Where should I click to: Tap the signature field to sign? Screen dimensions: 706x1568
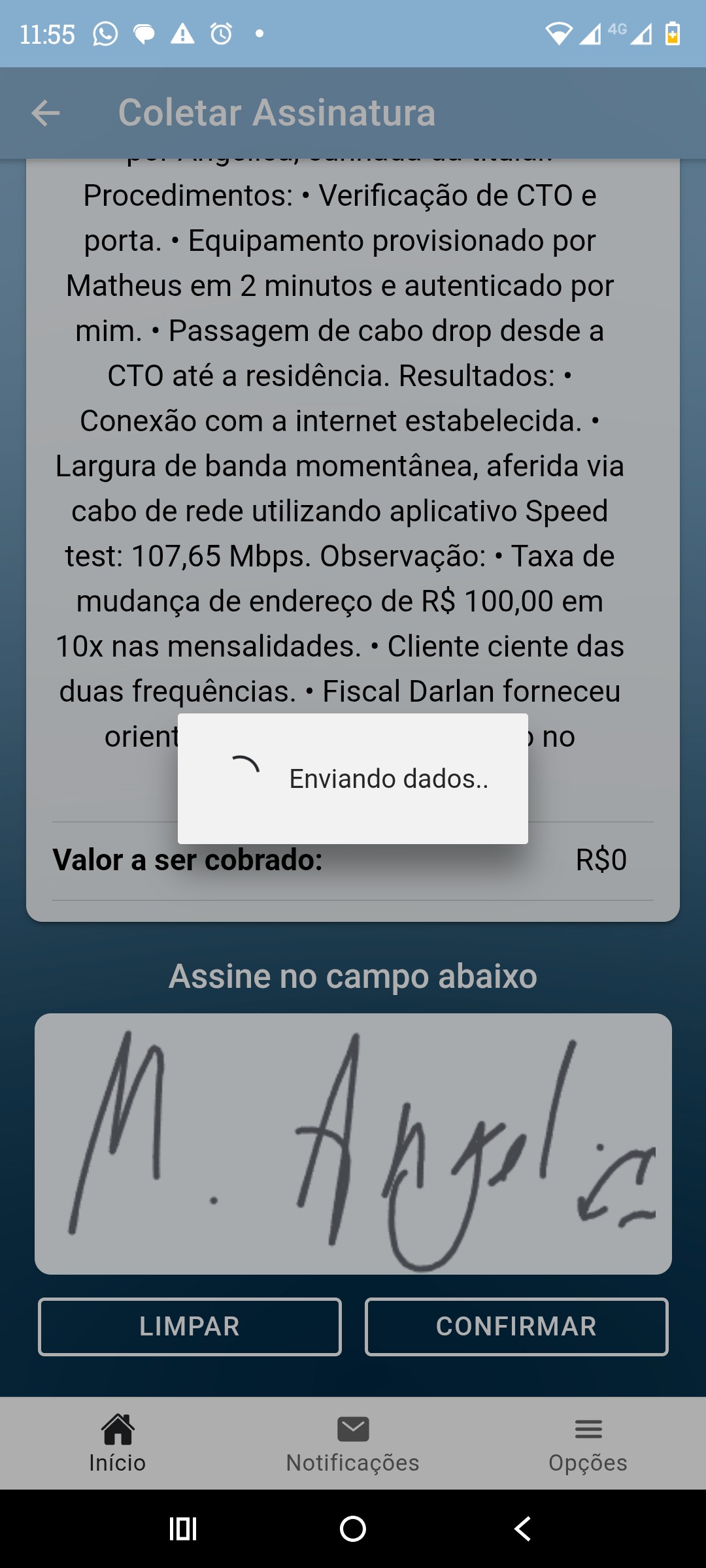(353, 1143)
